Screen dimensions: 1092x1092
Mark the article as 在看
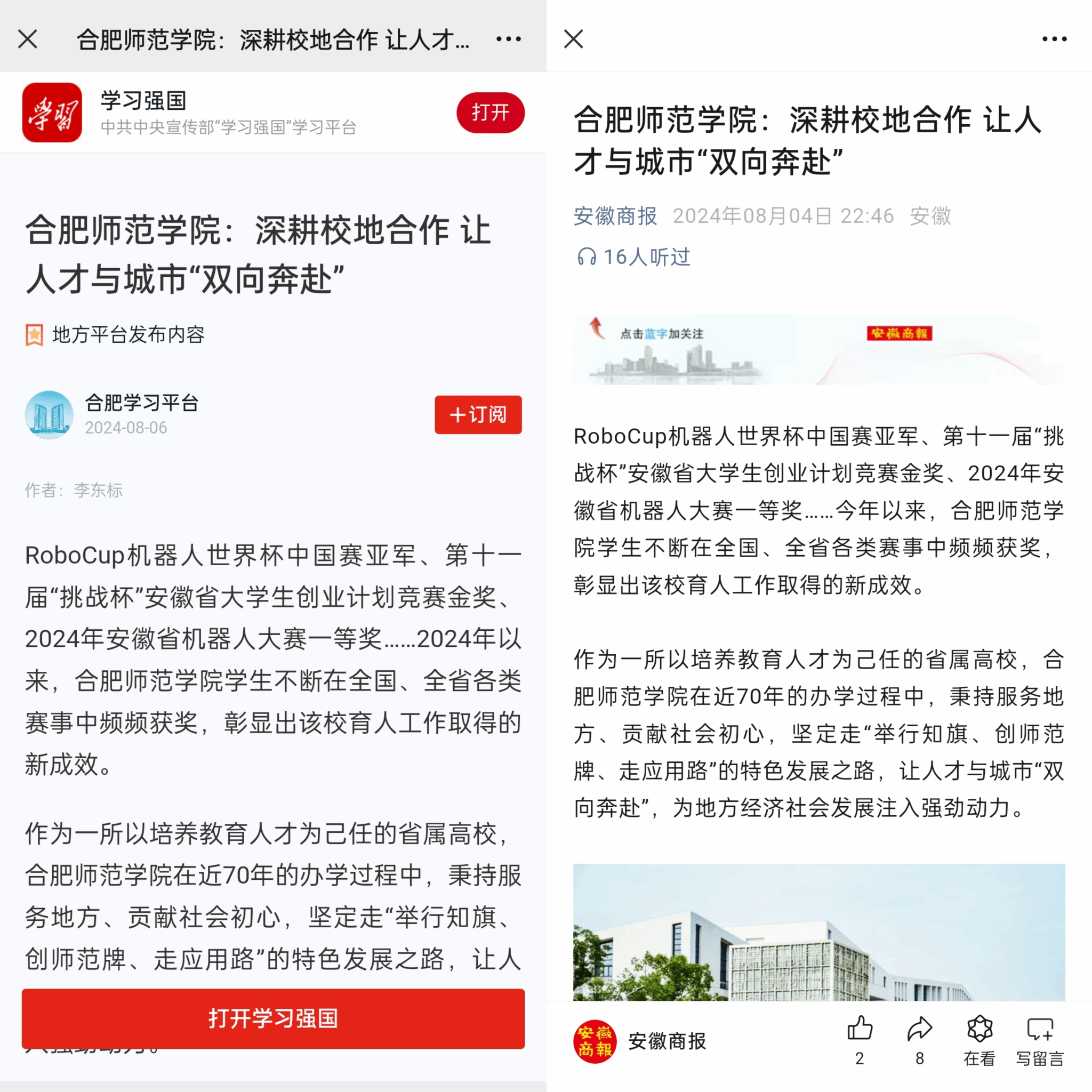[979, 1039]
